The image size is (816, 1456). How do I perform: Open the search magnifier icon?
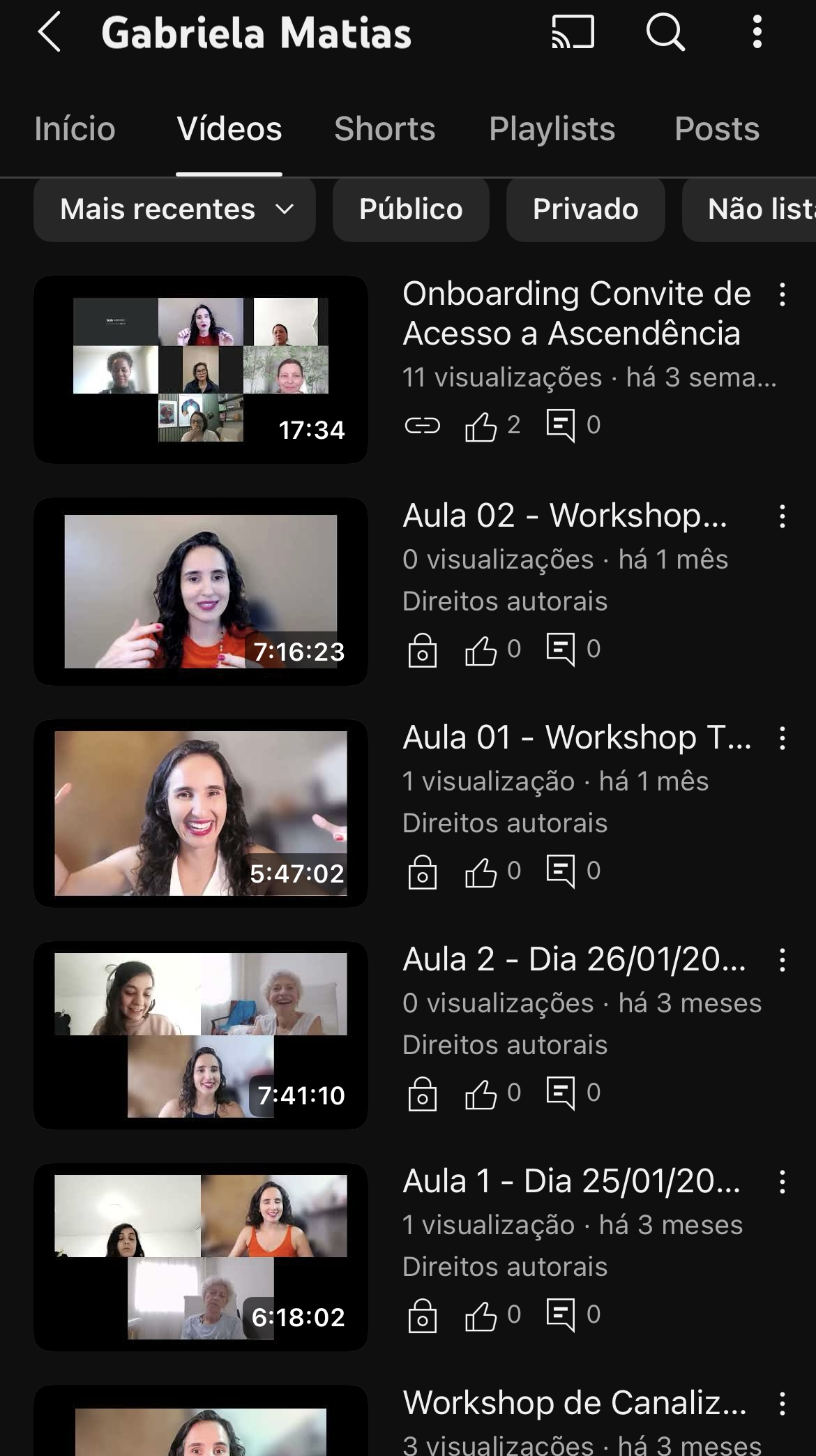click(x=665, y=32)
